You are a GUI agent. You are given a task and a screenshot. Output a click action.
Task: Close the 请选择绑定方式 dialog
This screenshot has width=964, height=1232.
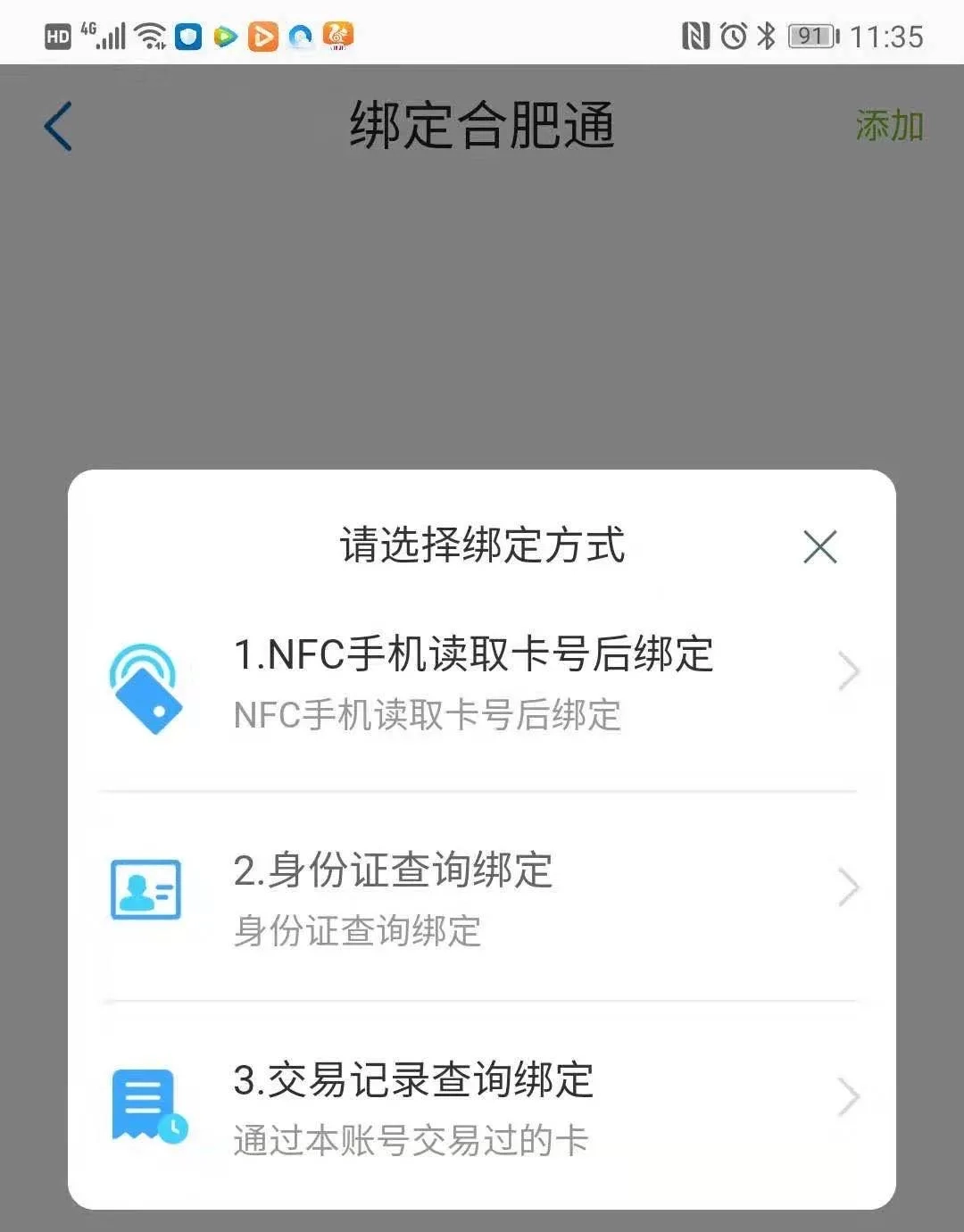click(819, 546)
